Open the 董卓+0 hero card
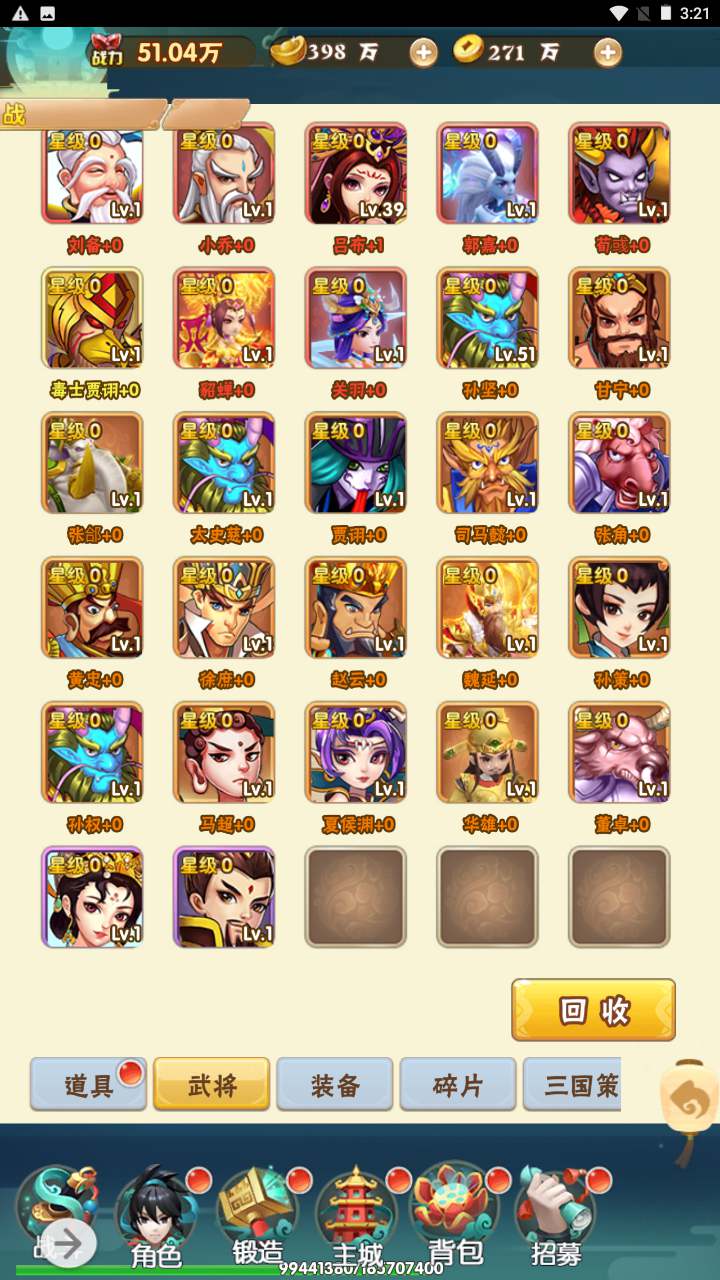 [620, 753]
